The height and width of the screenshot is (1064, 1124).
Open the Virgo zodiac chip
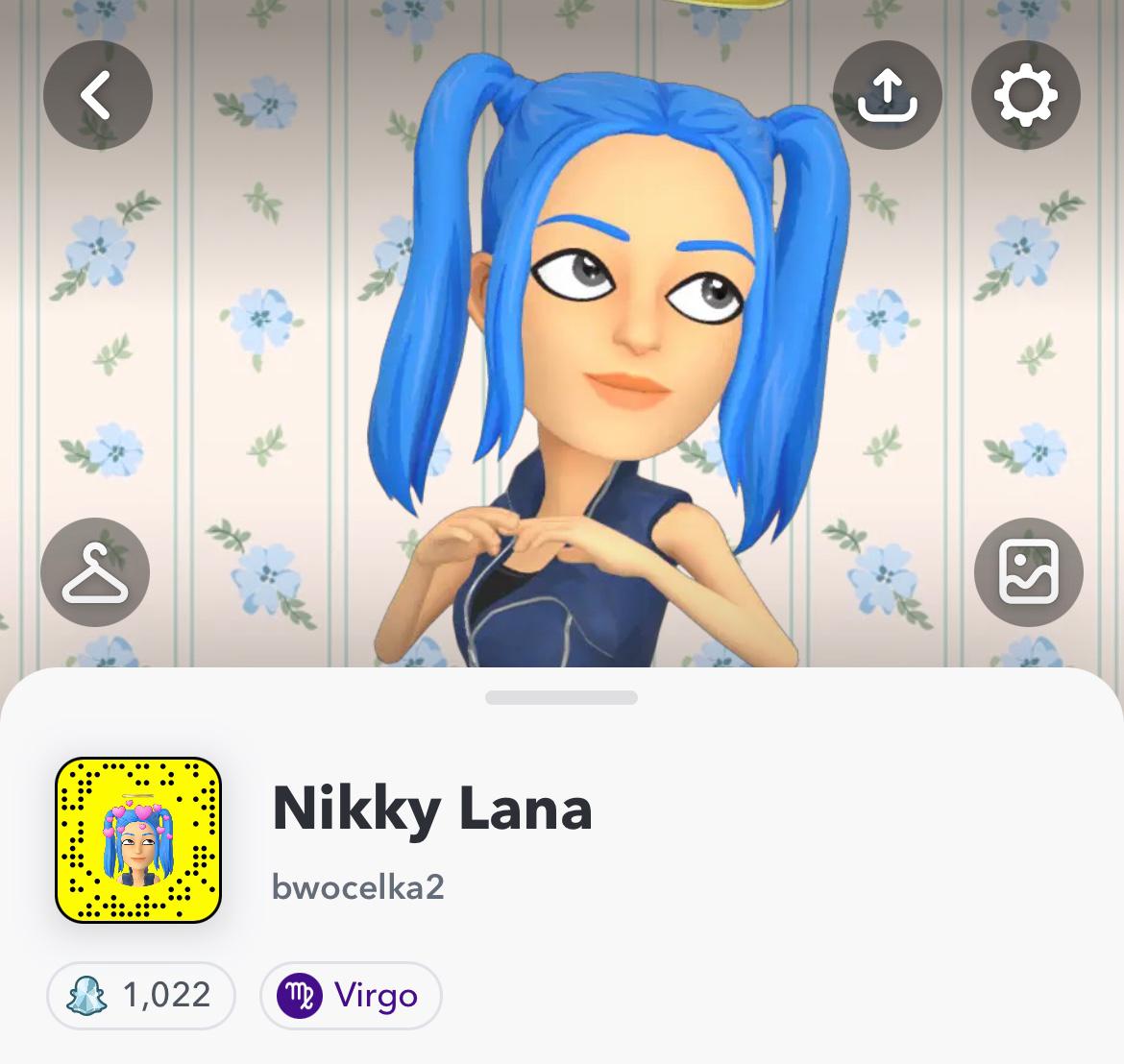click(x=351, y=995)
